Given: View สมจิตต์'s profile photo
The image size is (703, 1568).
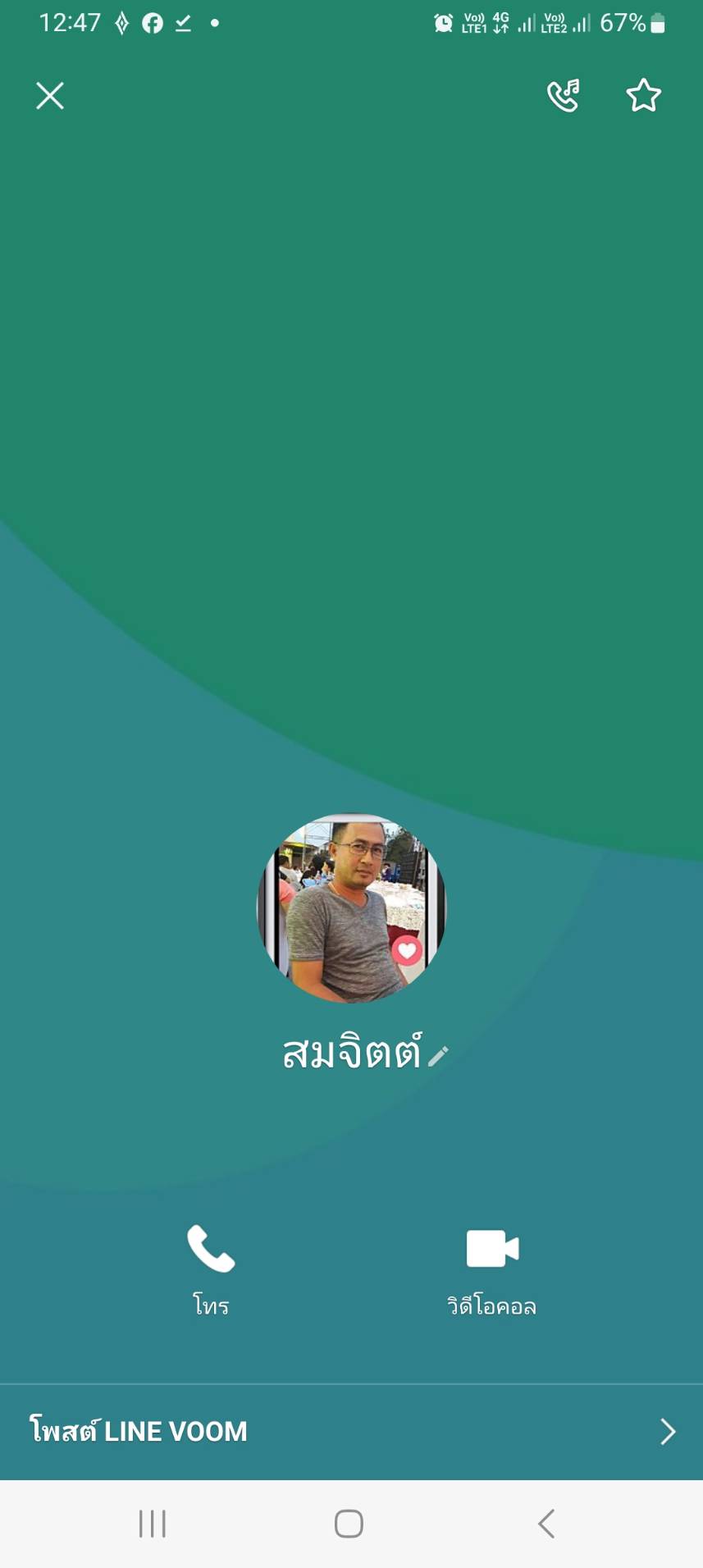Looking at the screenshot, I should click(x=351, y=908).
